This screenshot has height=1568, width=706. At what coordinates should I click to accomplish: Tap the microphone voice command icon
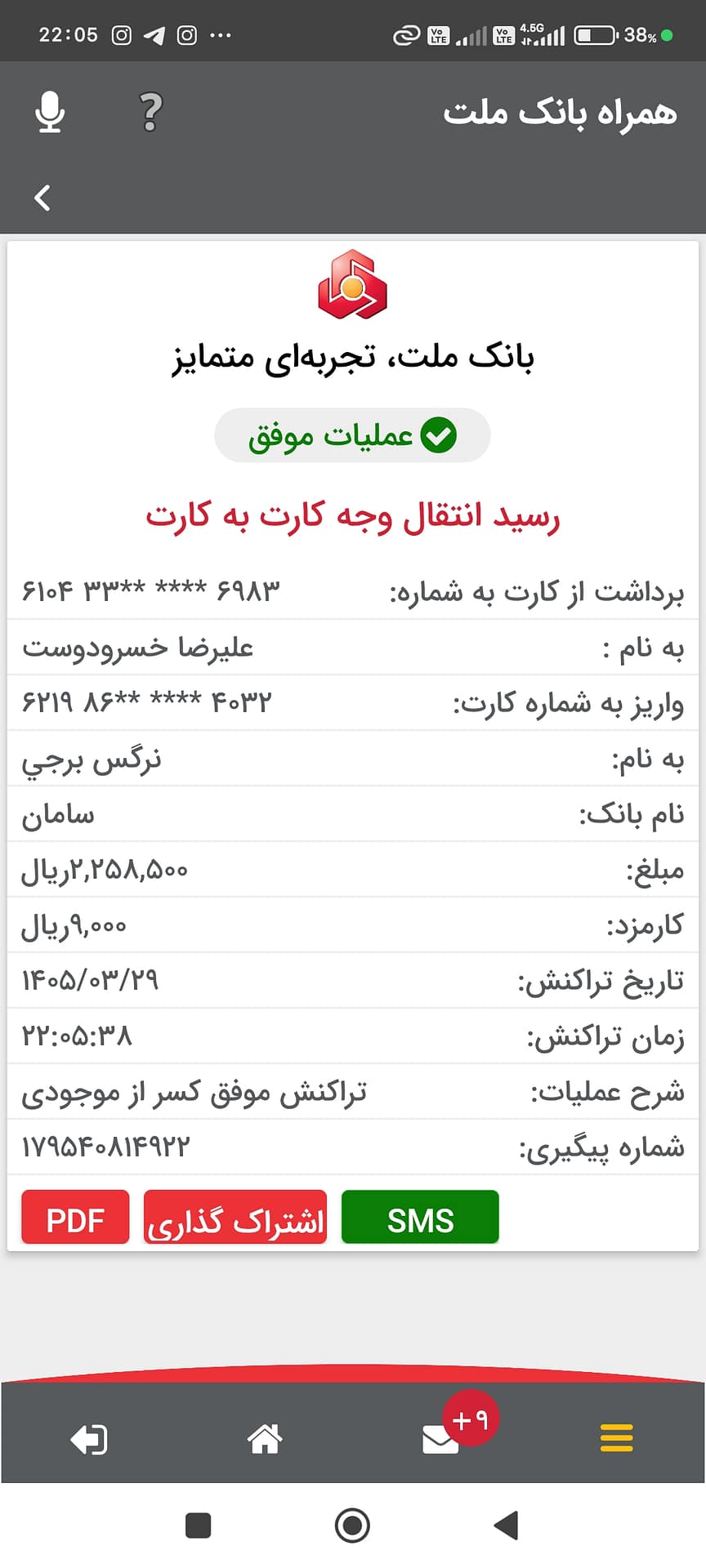(x=50, y=112)
